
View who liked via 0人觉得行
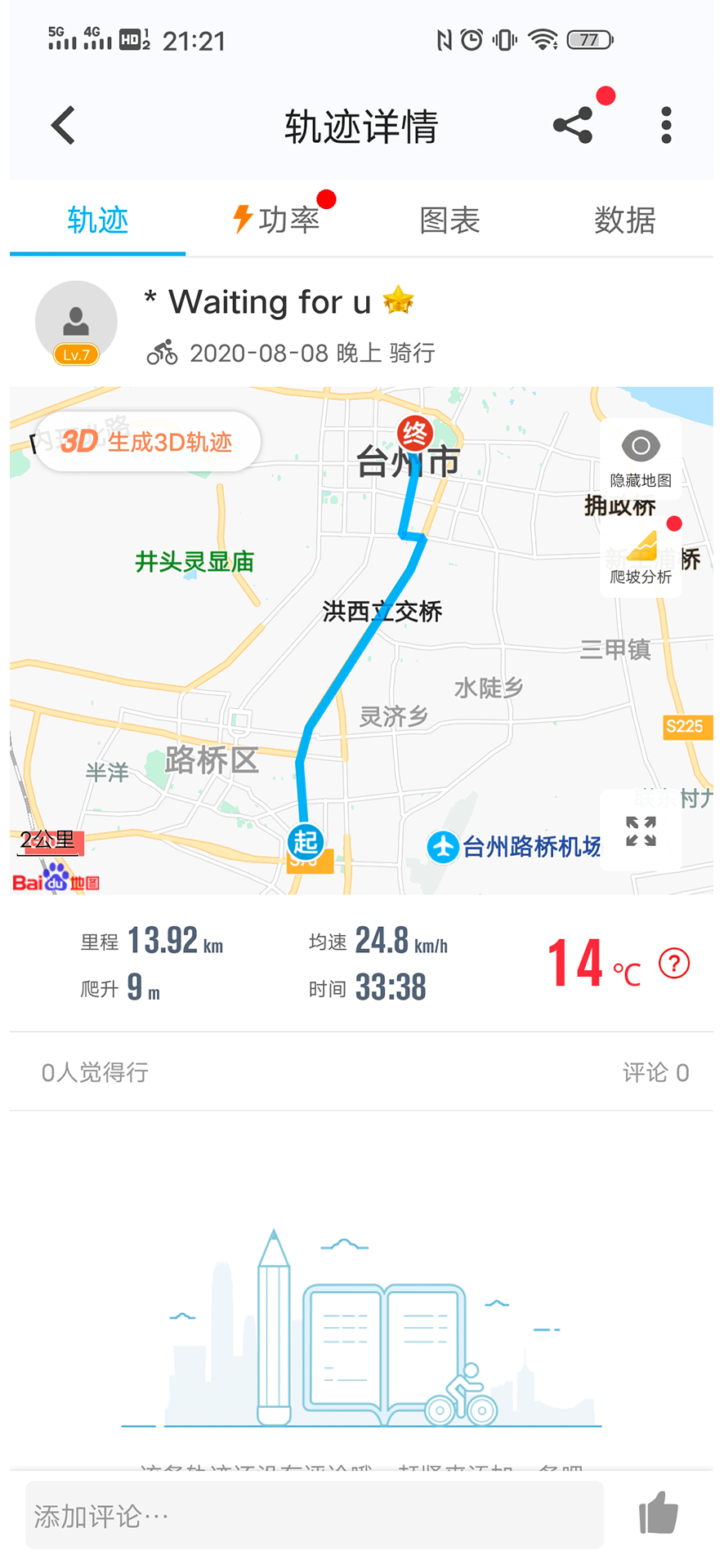coord(95,1072)
